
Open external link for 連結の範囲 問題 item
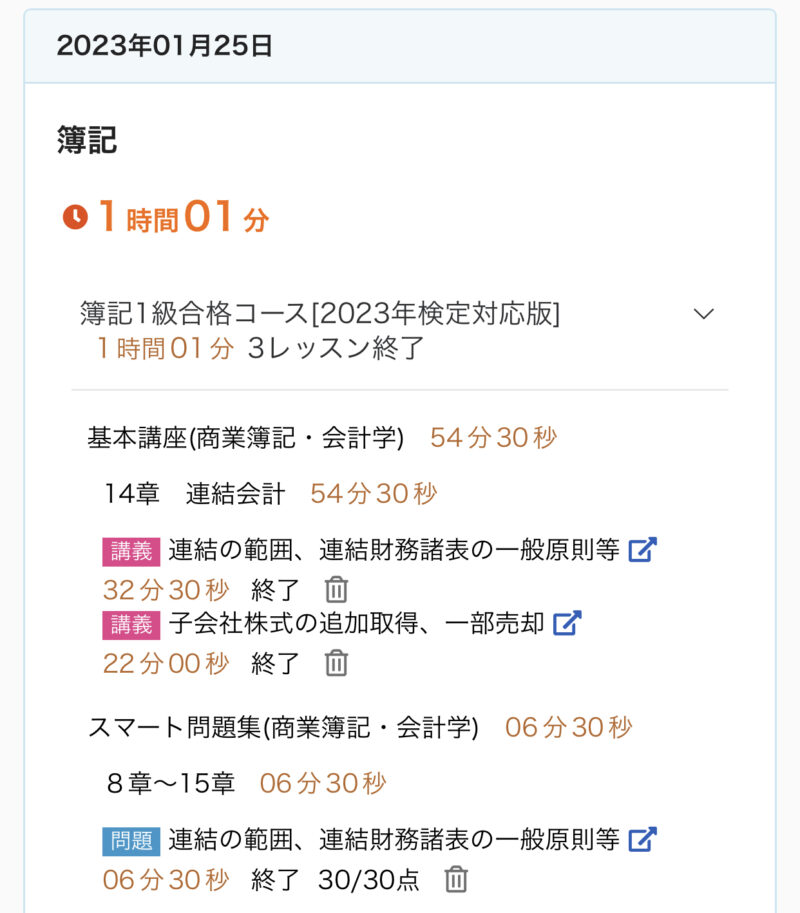click(x=642, y=840)
